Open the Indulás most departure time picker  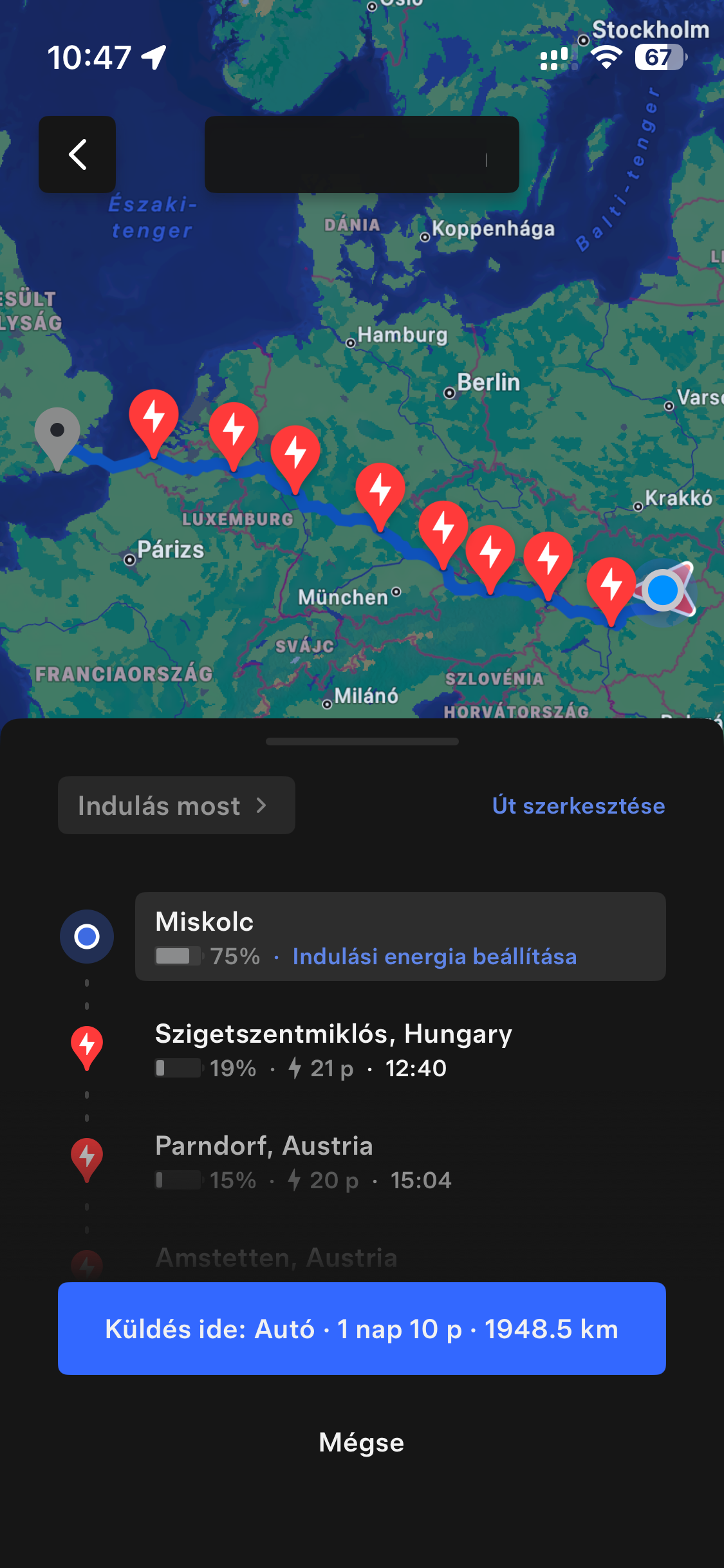click(176, 805)
